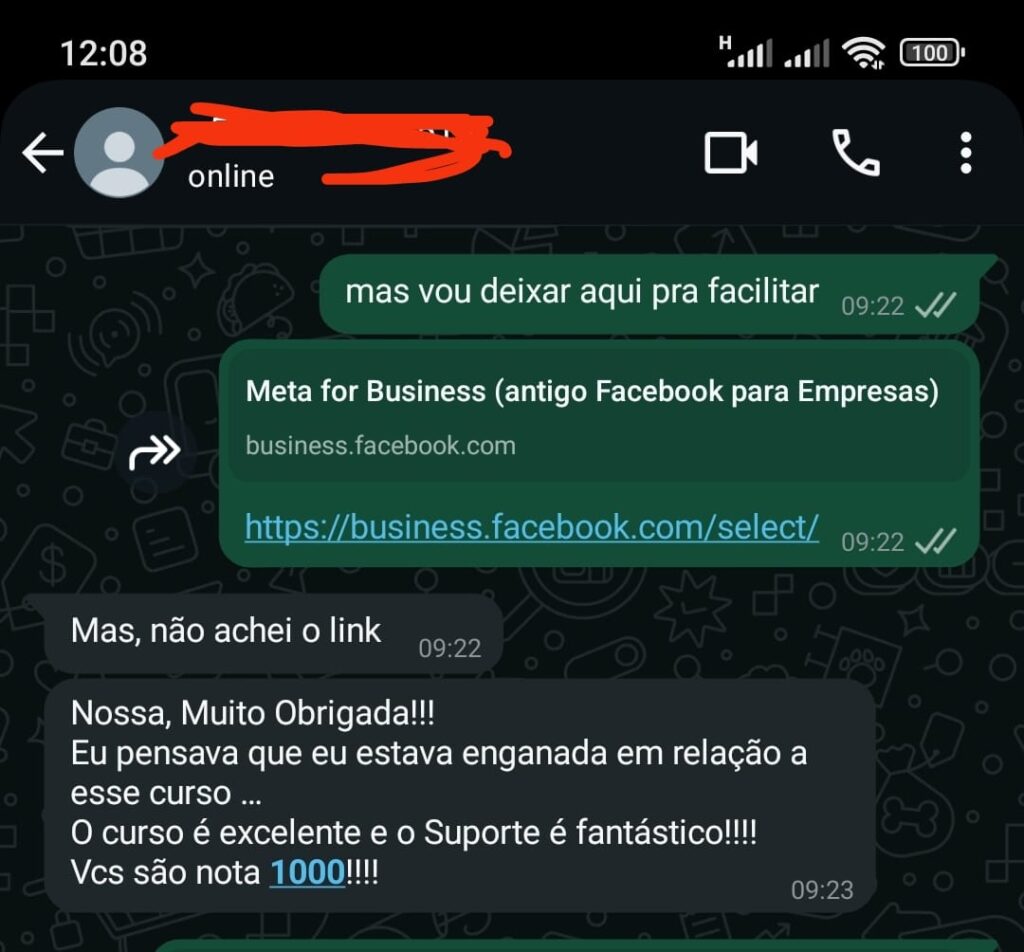This screenshot has width=1024, height=952.
Task: Open the overflow menu
Action: pyautogui.click(x=965, y=153)
